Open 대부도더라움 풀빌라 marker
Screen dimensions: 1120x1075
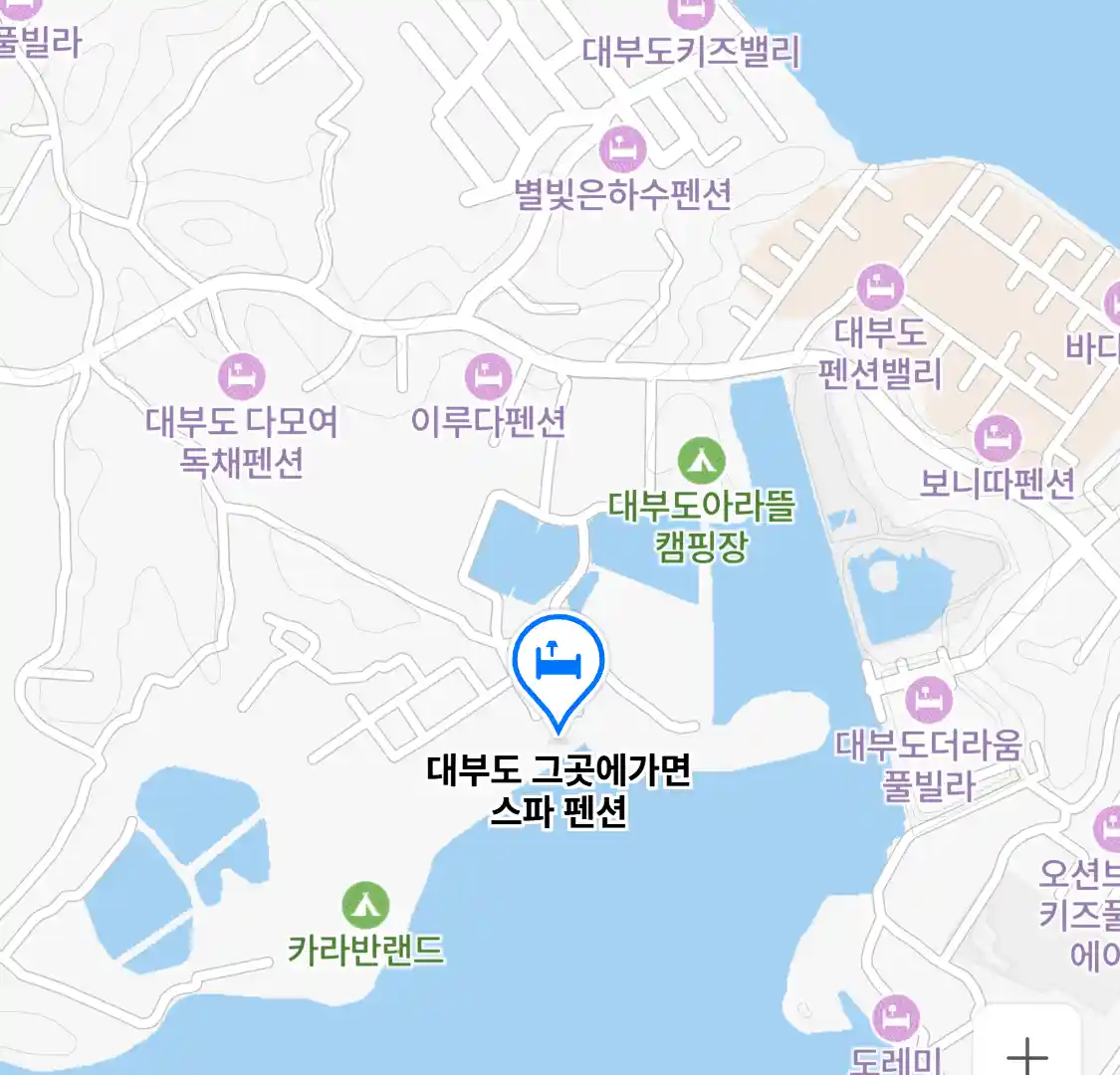929,701
